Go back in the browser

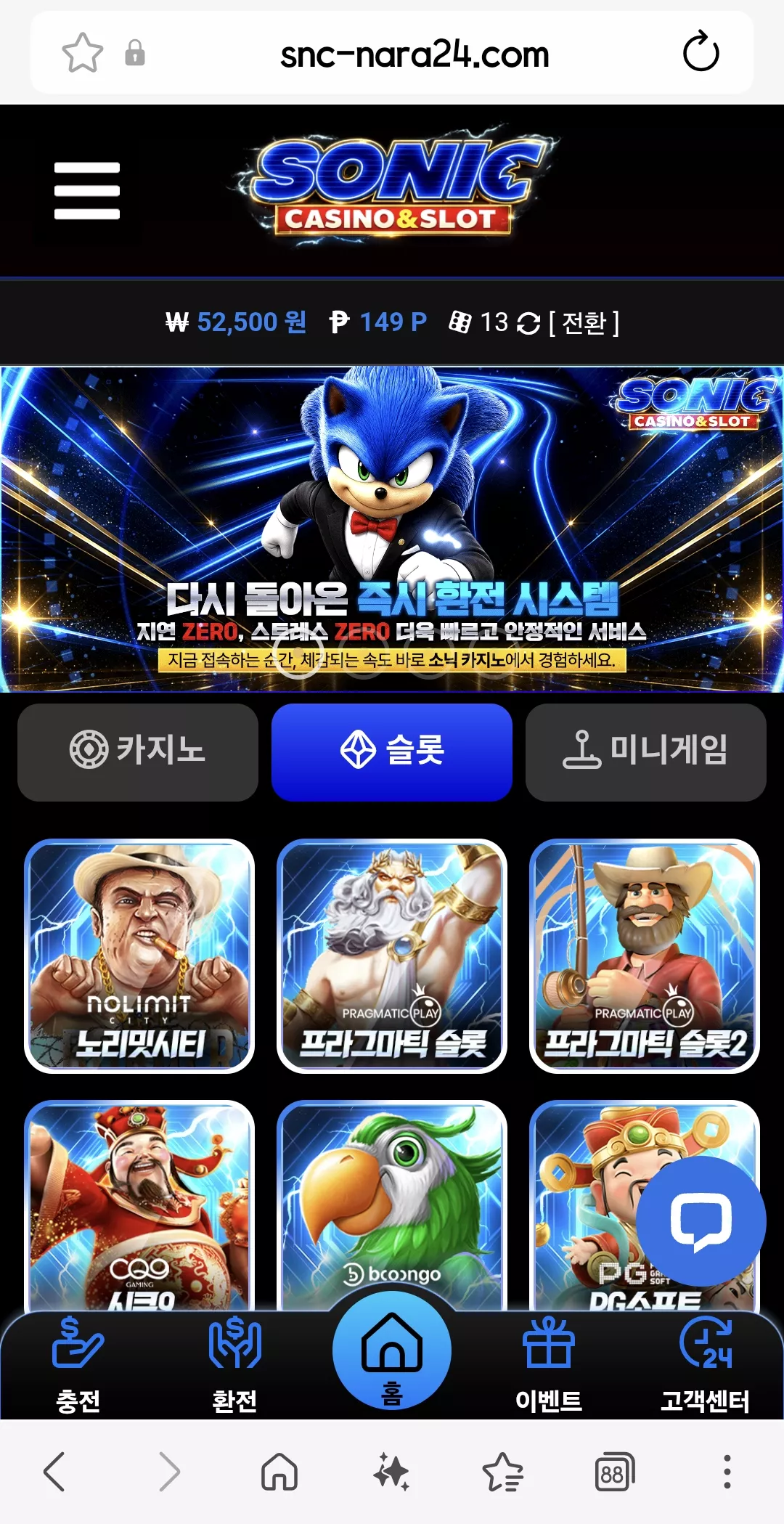54,1472
